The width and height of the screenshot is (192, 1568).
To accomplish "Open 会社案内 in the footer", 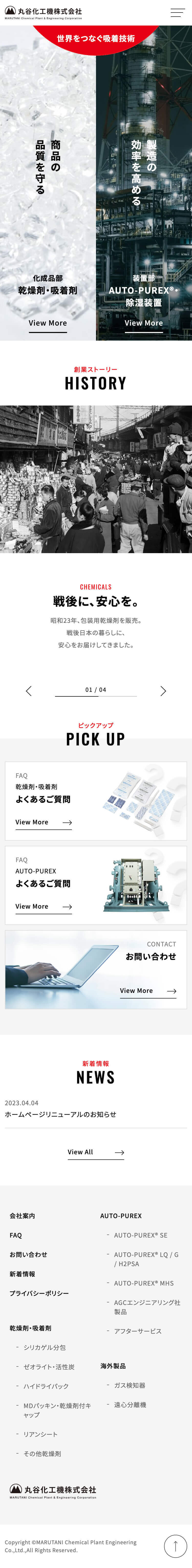I will point(22,1216).
